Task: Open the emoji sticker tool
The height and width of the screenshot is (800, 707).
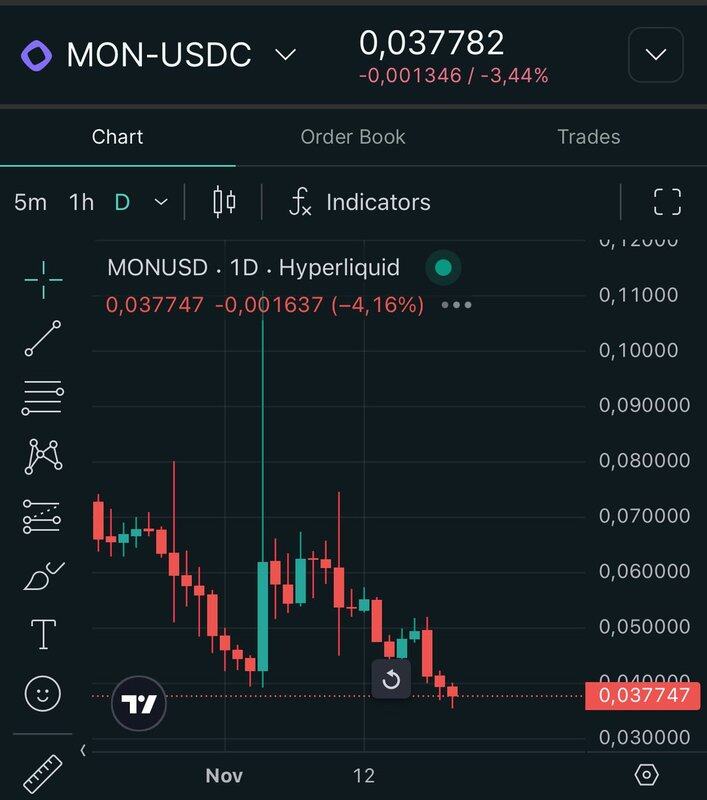Action: tap(43, 693)
